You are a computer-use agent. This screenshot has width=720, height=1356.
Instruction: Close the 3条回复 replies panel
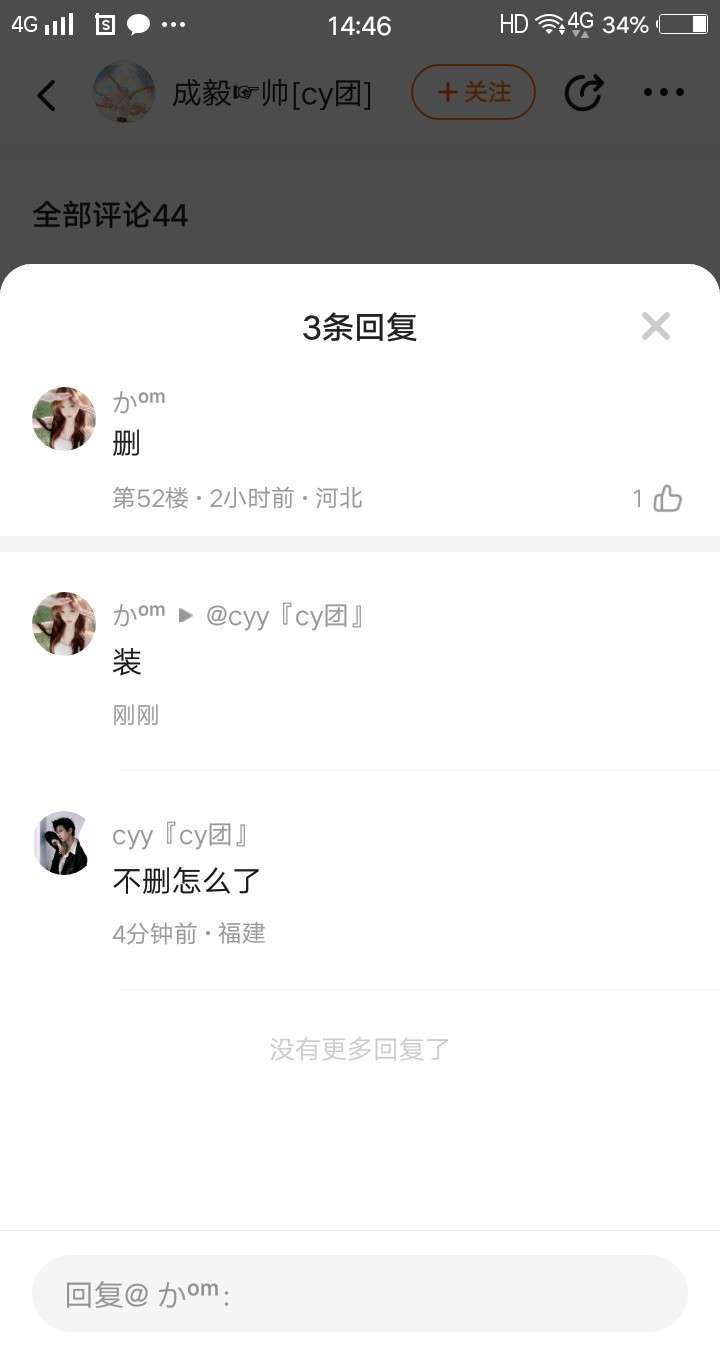click(x=655, y=326)
